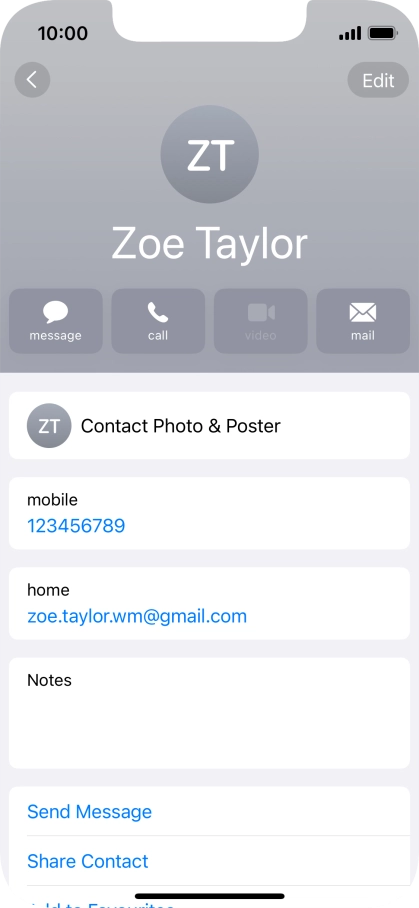Viewport: 419px width, 908px height.
Task: Tap the zoe.taylor.wm@gmail.com email address
Action: (x=137, y=616)
